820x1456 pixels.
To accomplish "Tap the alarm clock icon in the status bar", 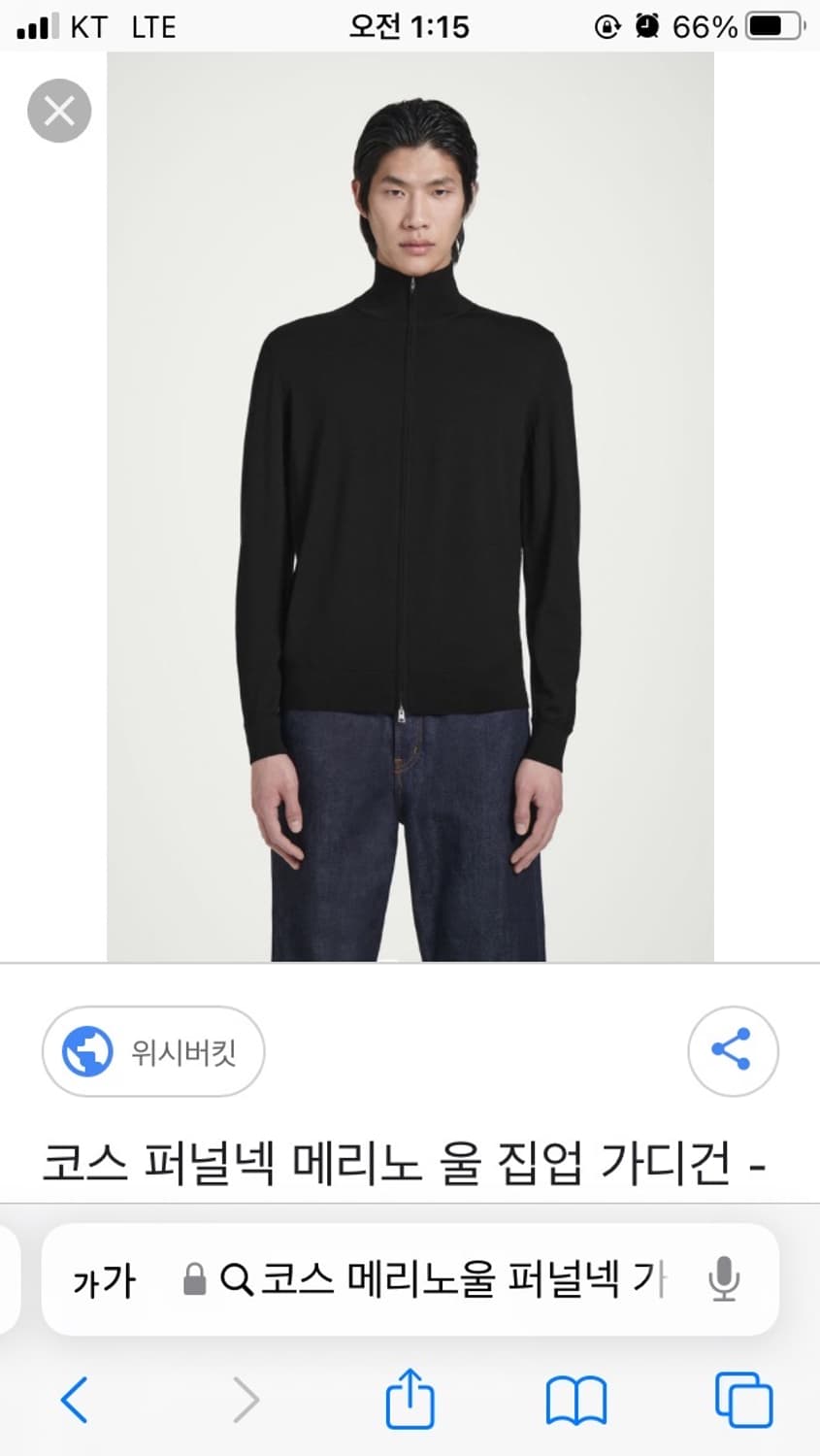I will point(648,26).
